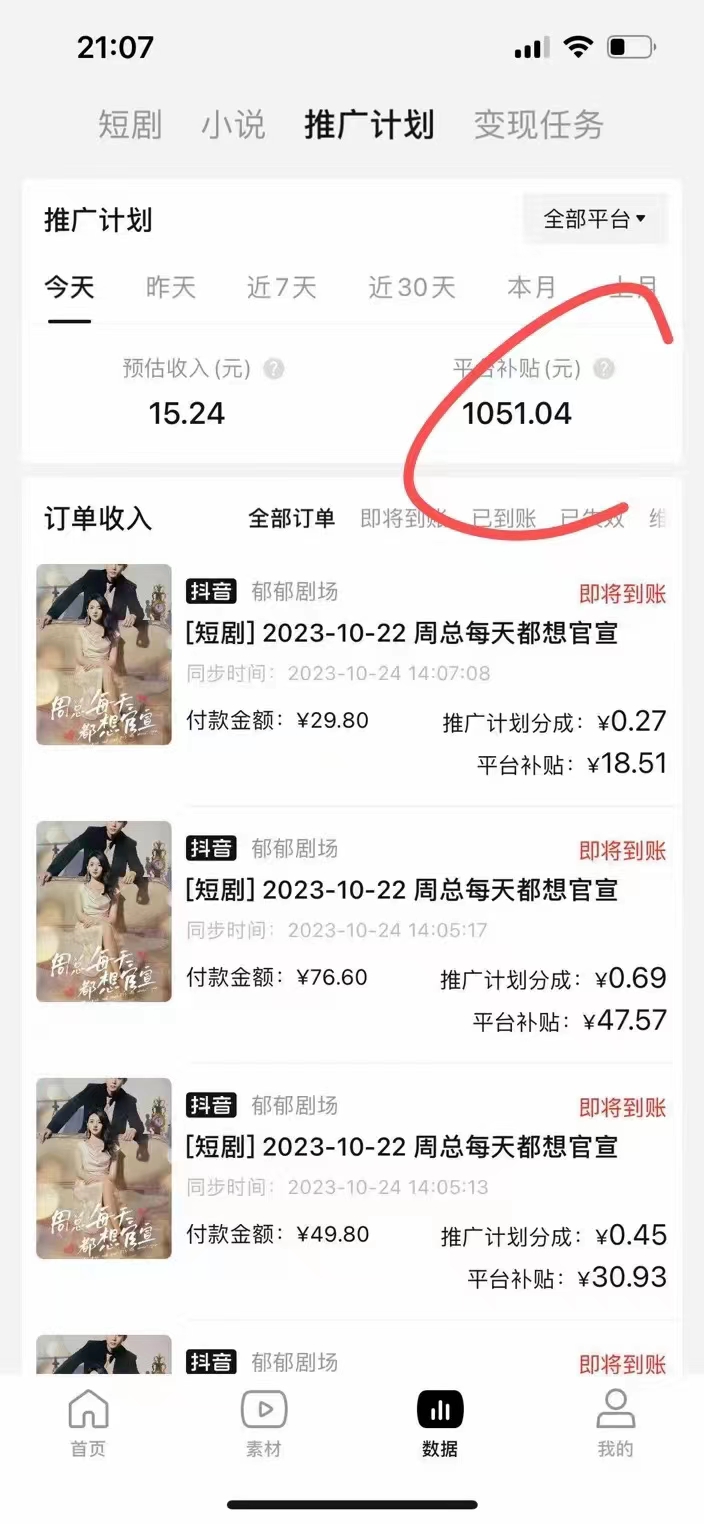This screenshot has height=1524, width=704.
Task: Tap the help icon next to 平台补贴
Action: 603,369
